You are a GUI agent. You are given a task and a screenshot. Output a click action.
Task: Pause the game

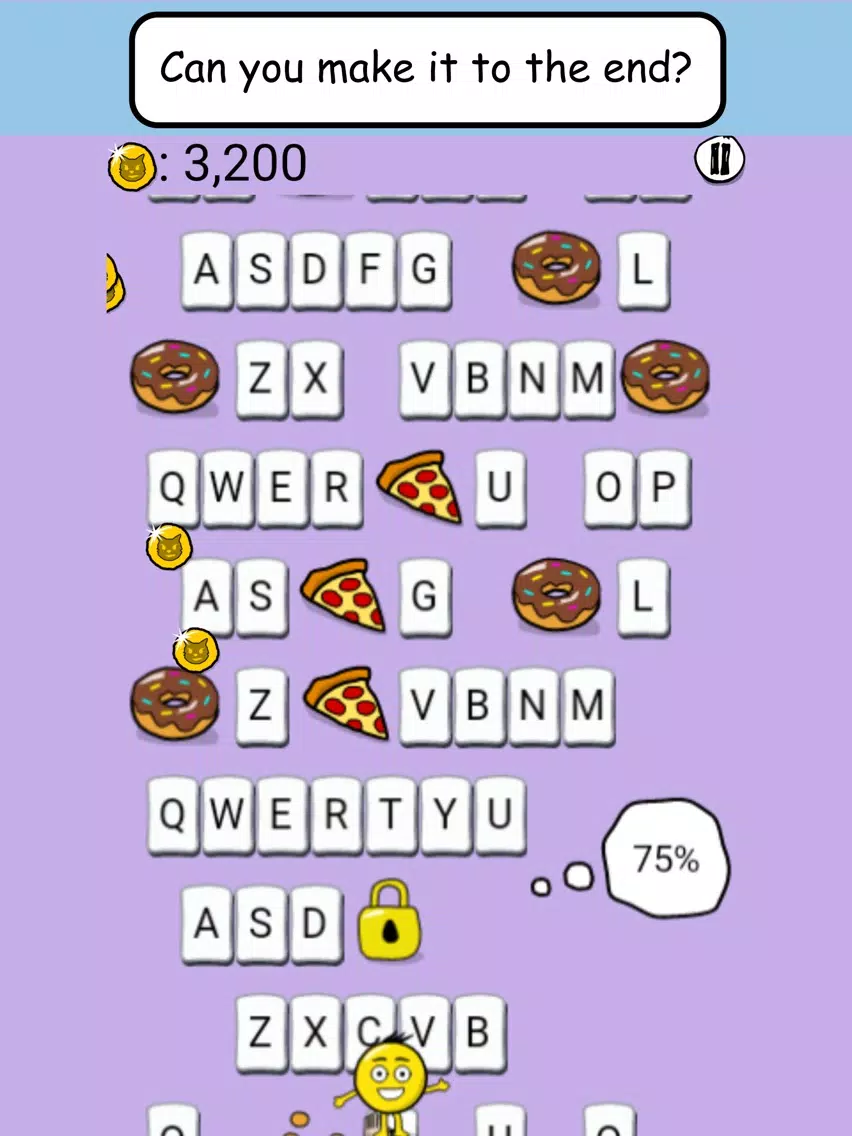pyautogui.click(x=720, y=160)
